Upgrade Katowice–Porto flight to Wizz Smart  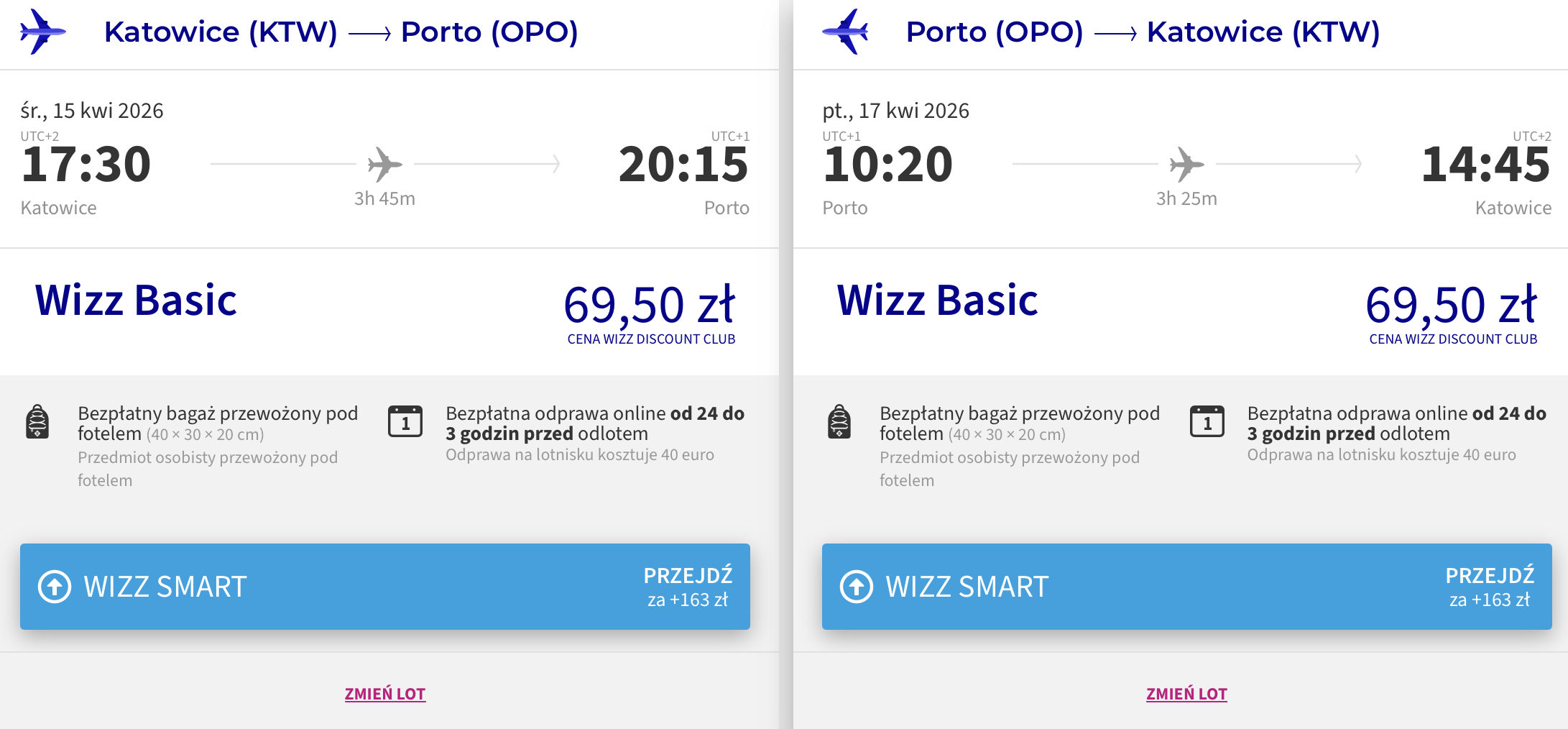point(385,587)
